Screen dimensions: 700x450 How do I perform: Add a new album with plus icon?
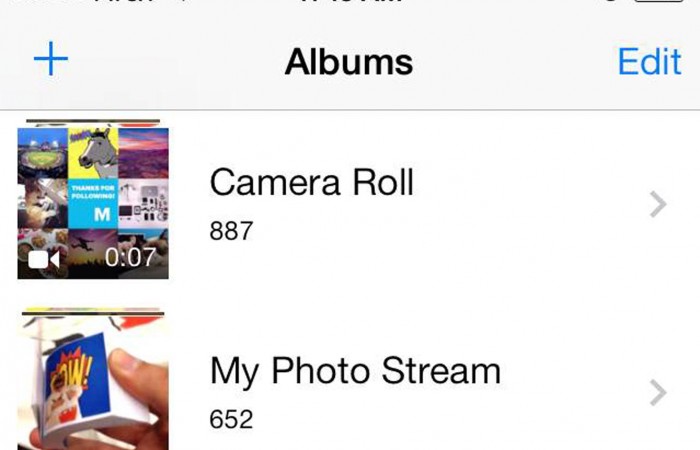[50, 60]
